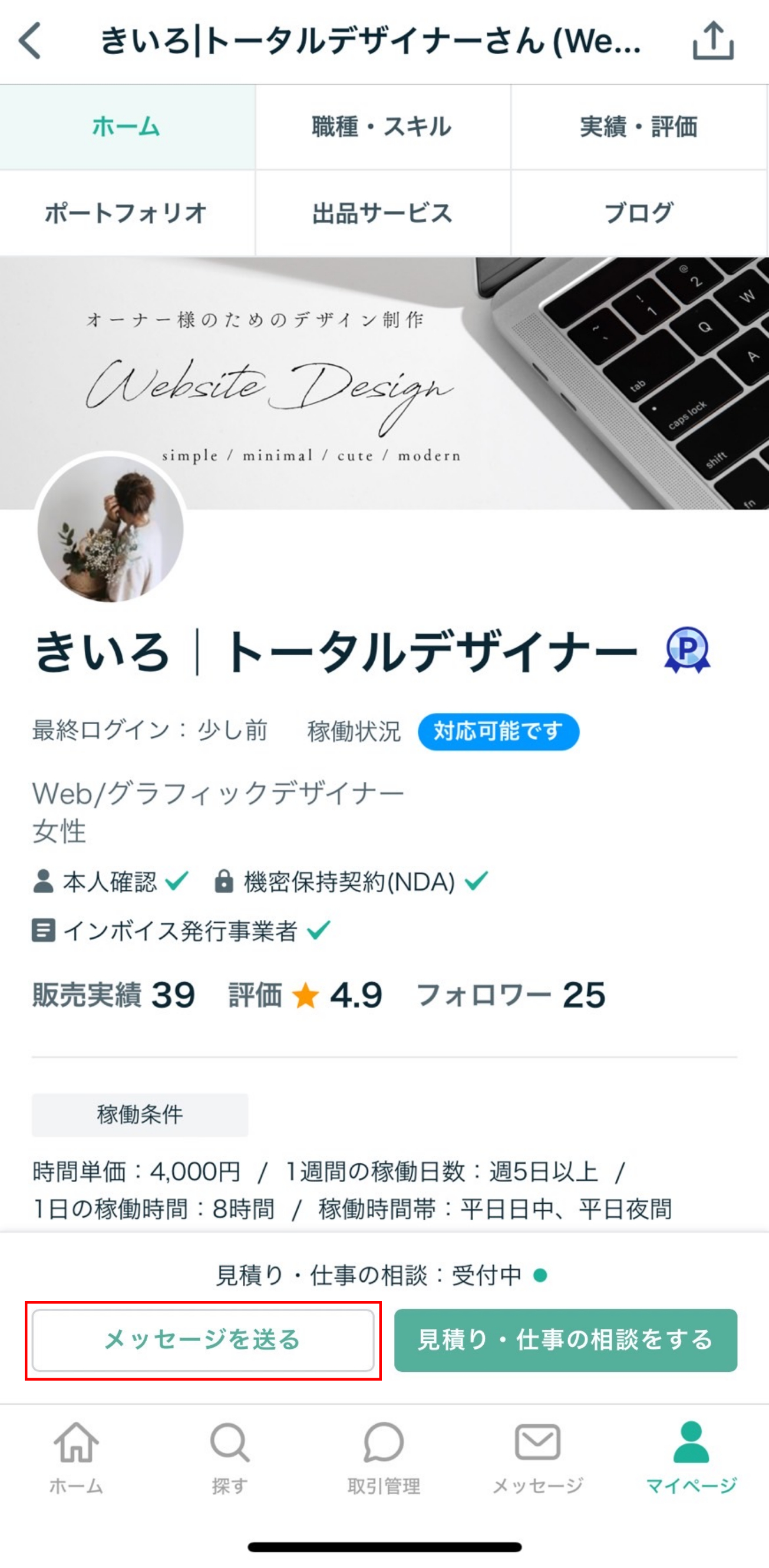769x1568 pixels.
Task: Share this profile via share icon
Action: (x=713, y=41)
